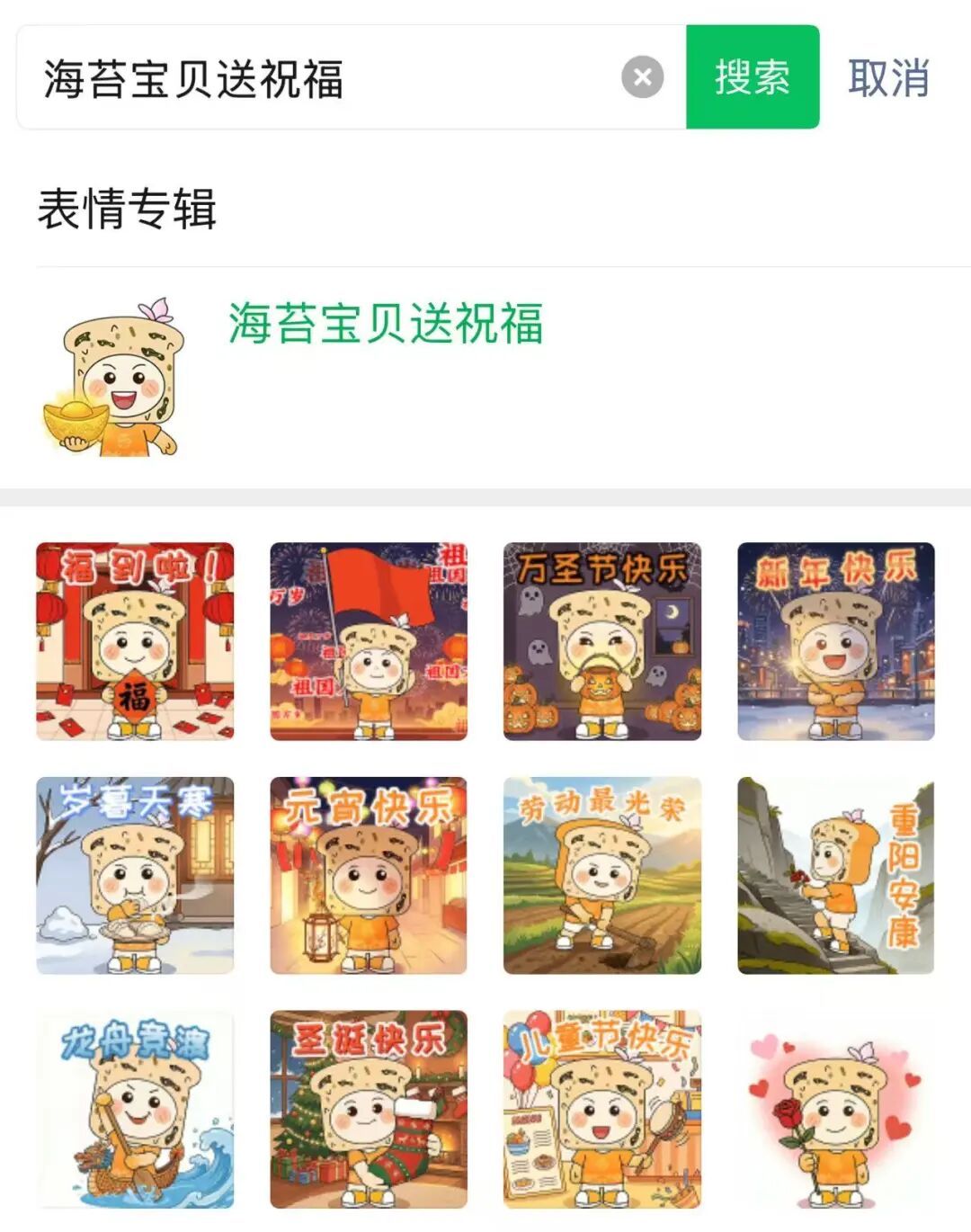This screenshot has height=1232, width=971.
Task: Choose the red flag 祖国 sticker
Action: pyautogui.click(x=369, y=641)
